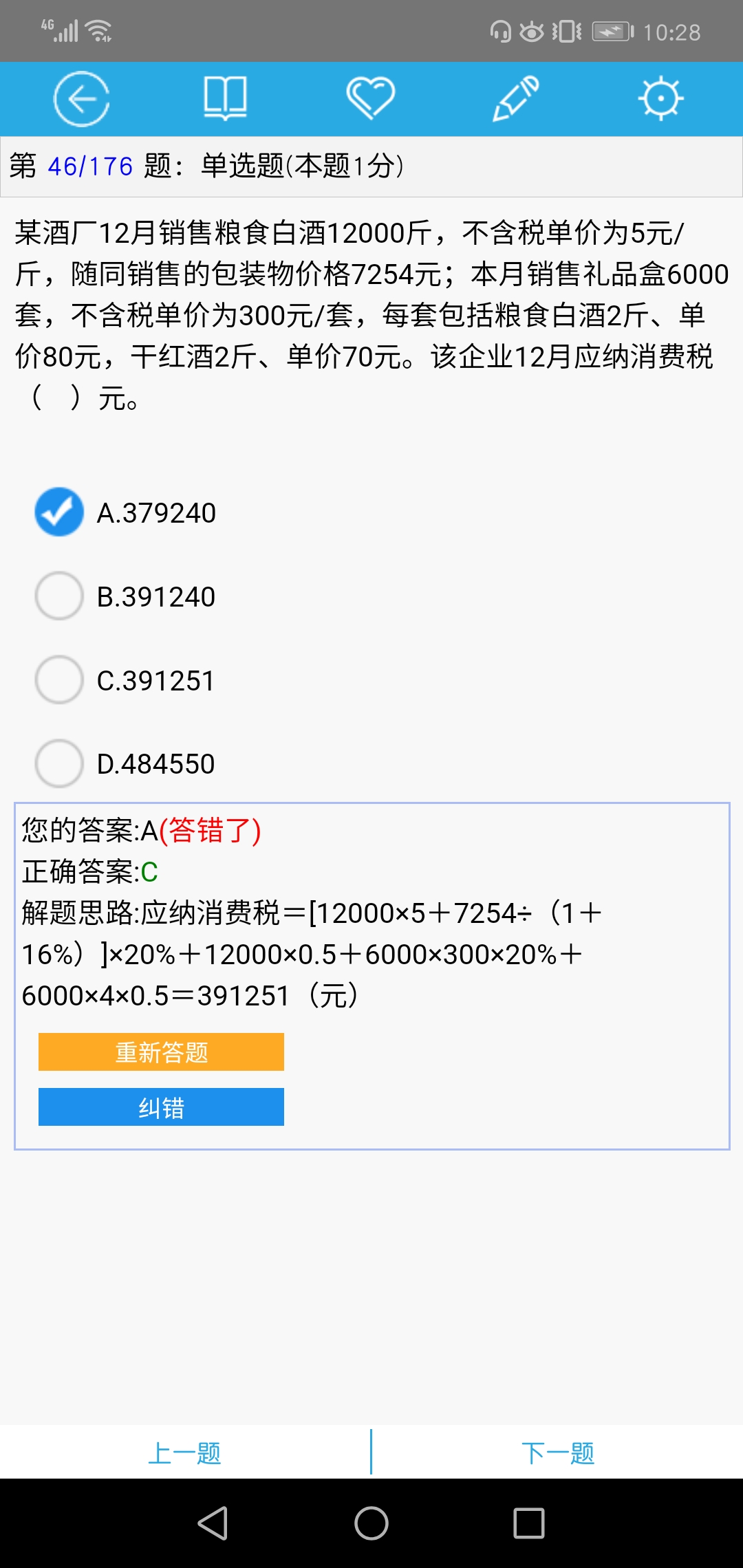The image size is (743, 1568).
Task: Open recent apps from navigation bar
Action: coord(529,1523)
